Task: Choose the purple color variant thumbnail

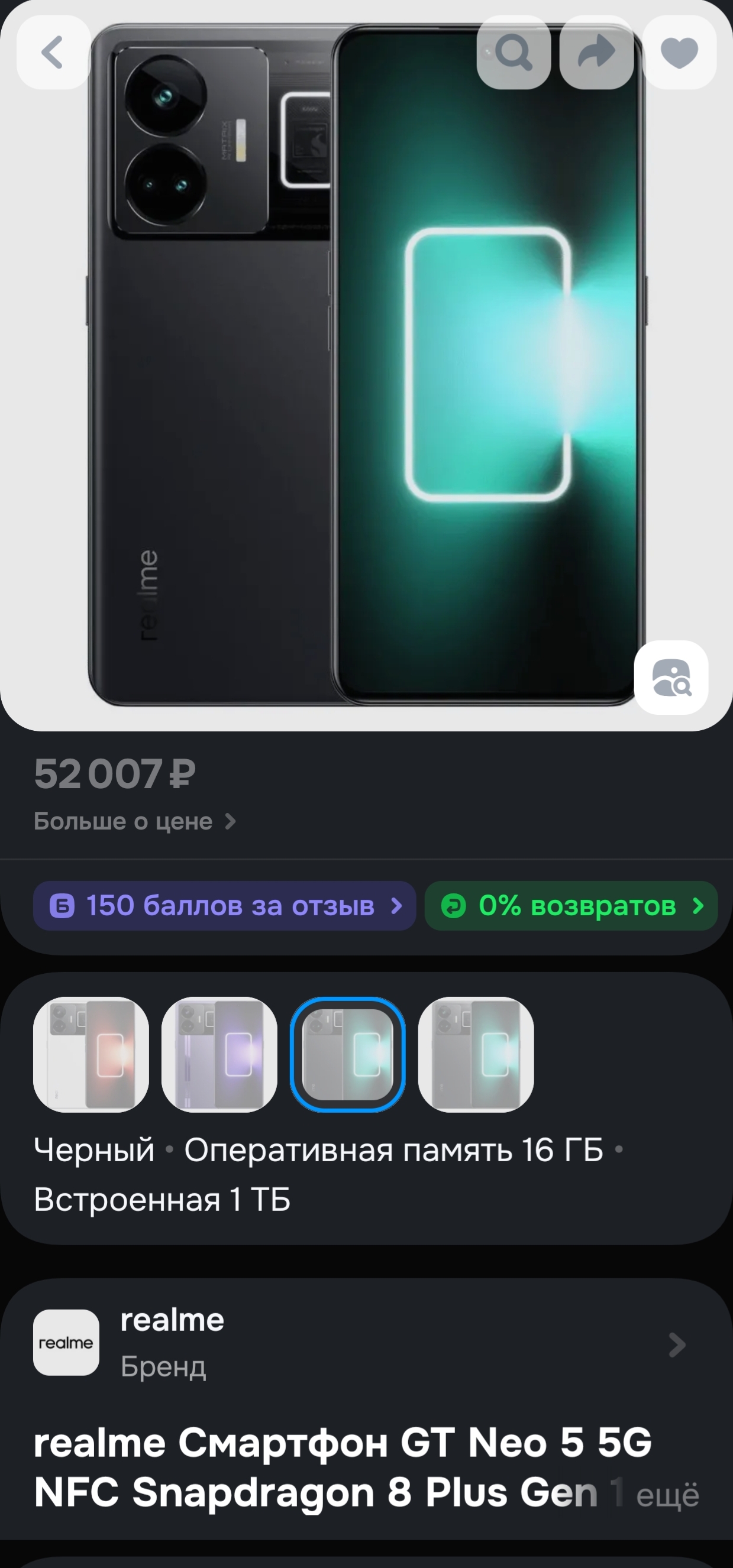Action: coord(219,1054)
